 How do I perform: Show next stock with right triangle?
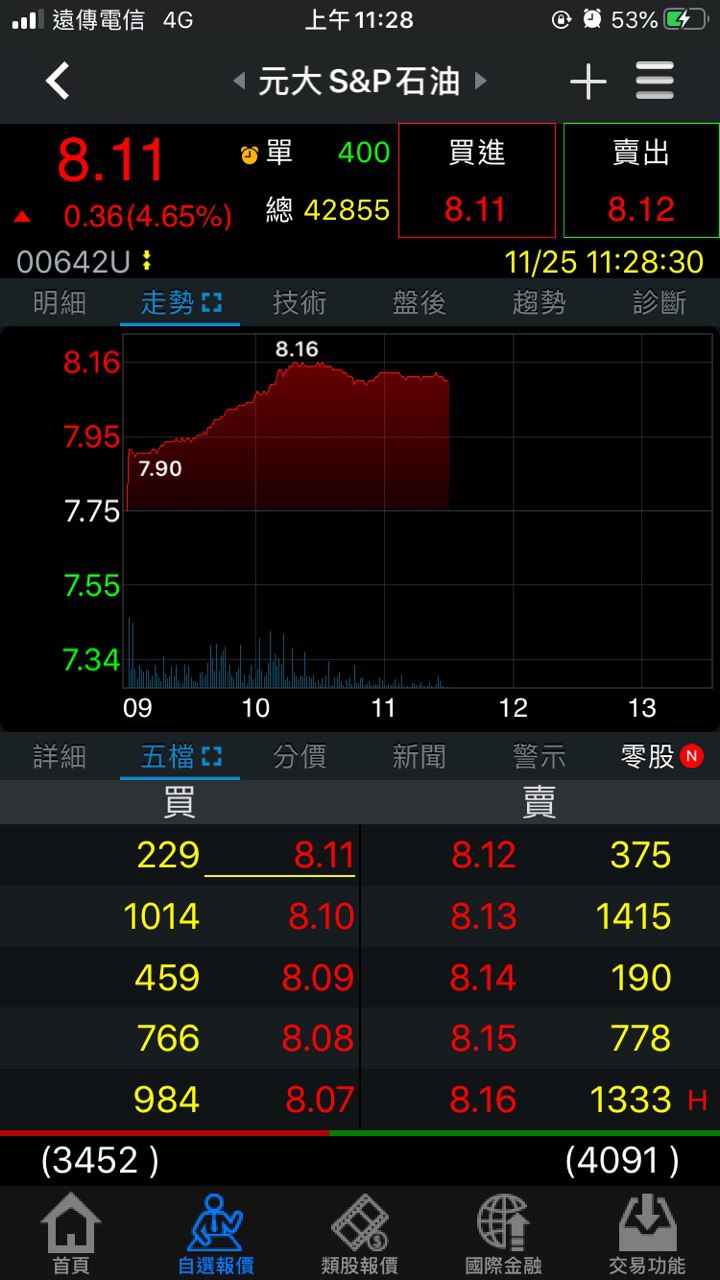coord(481,81)
